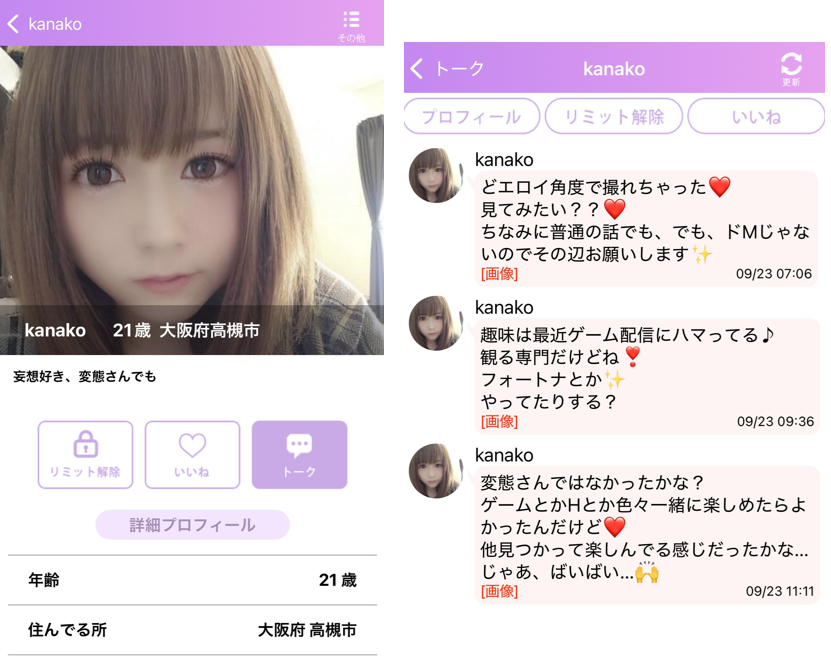Open the その他 list menu
Viewport: 831px width, 657px height.
[351, 25]
